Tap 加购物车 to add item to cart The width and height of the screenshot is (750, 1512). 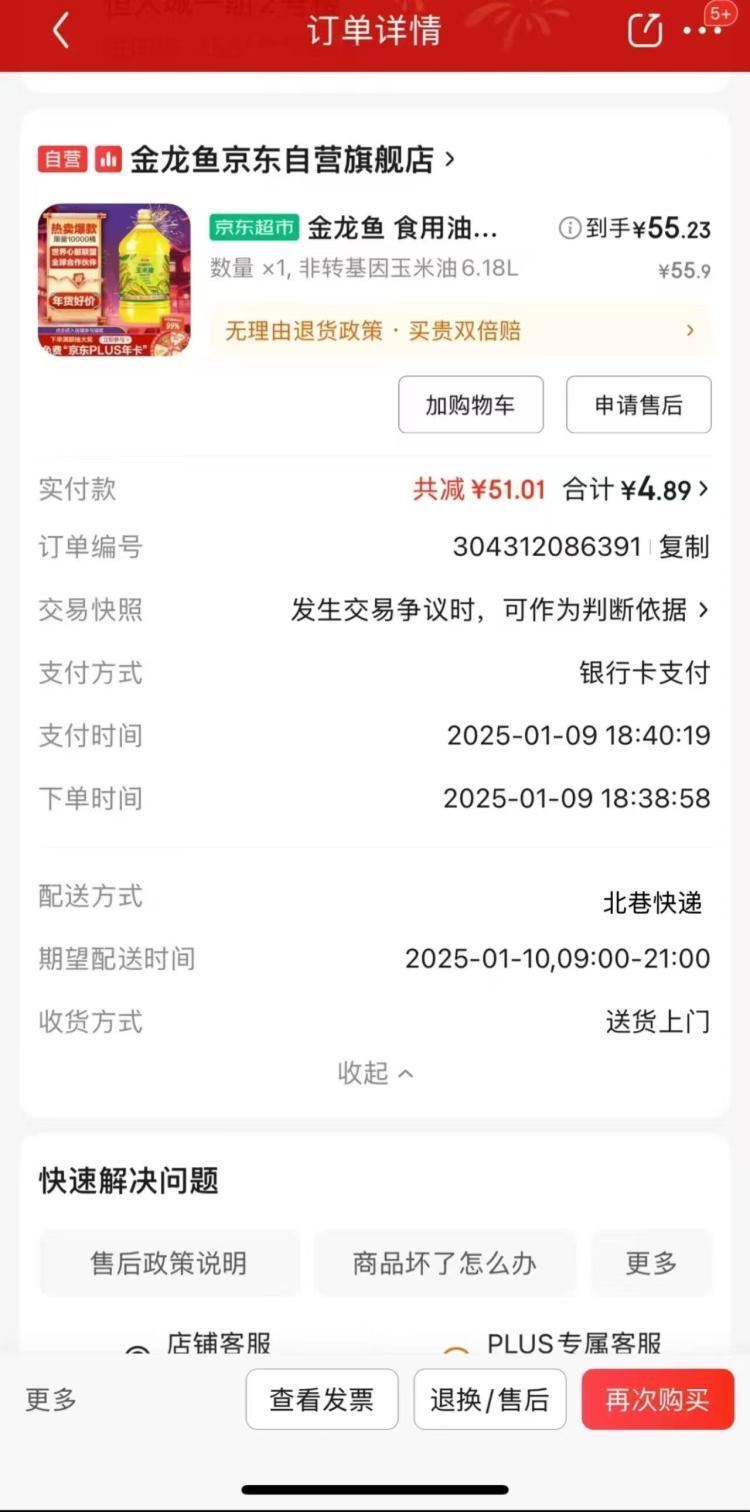[470, 405]
